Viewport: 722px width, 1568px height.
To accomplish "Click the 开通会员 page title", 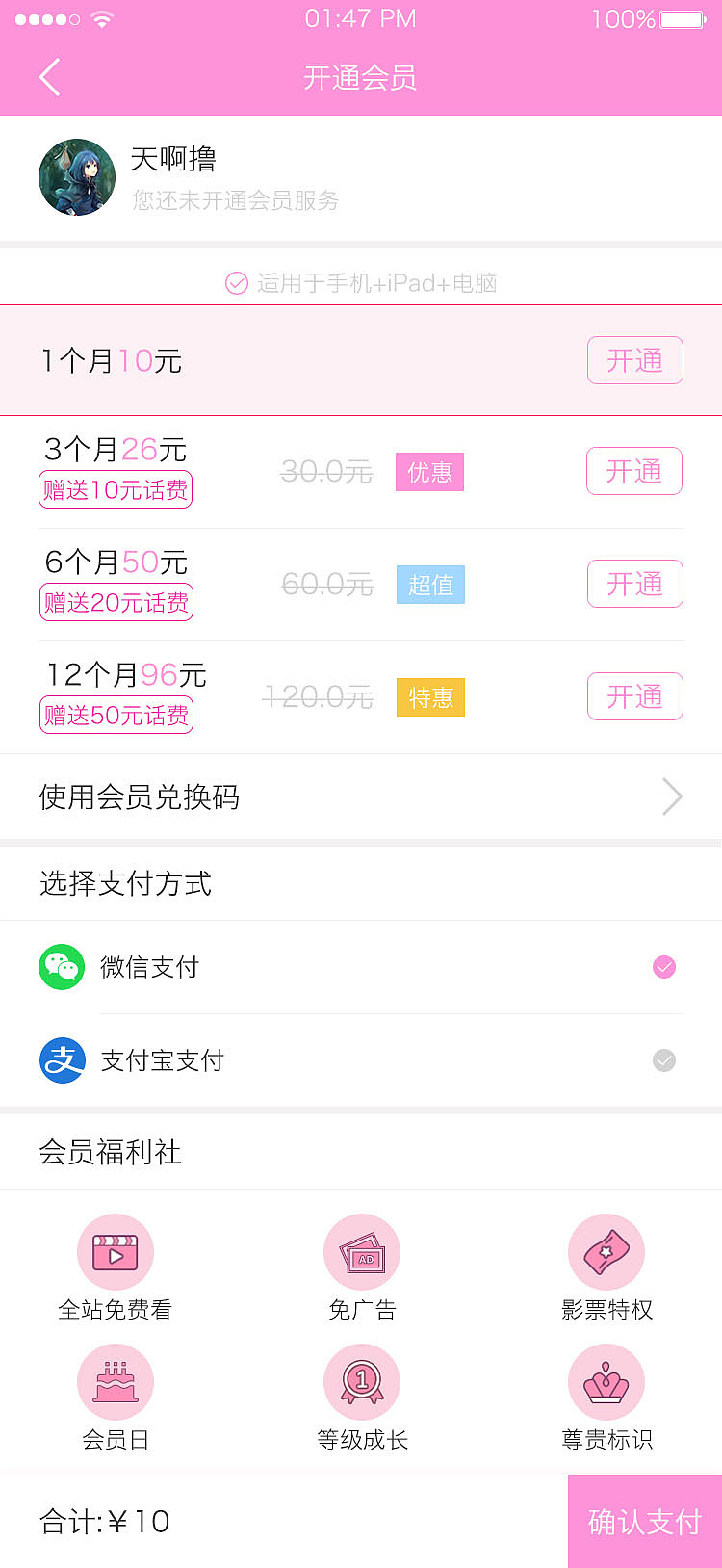I will pos(360,79).
